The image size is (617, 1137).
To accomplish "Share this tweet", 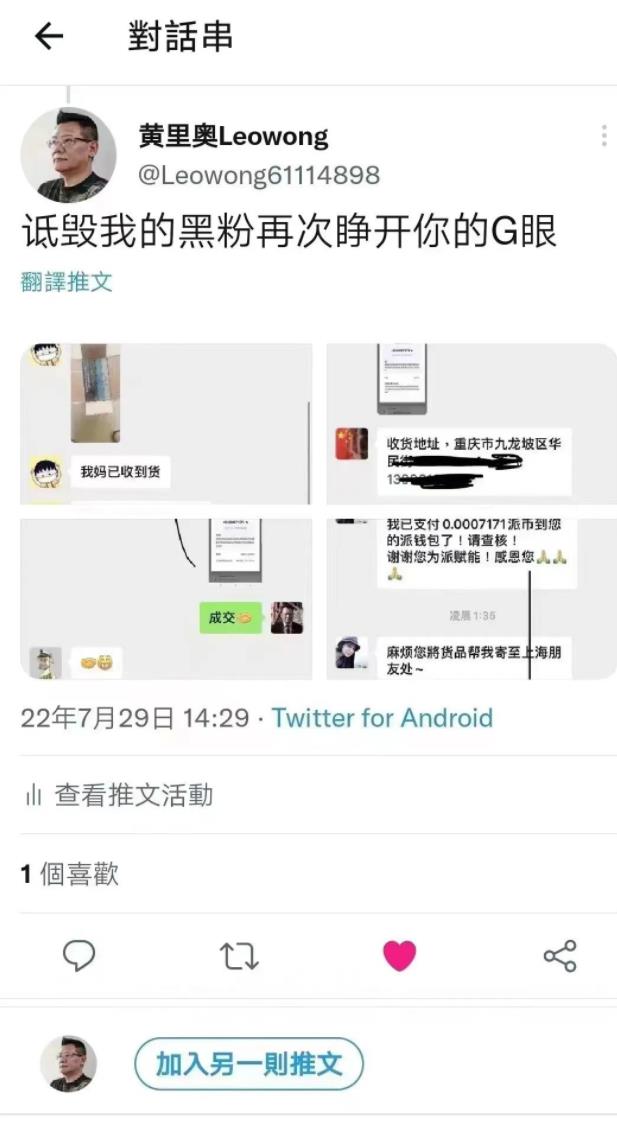I will (559, 956).
